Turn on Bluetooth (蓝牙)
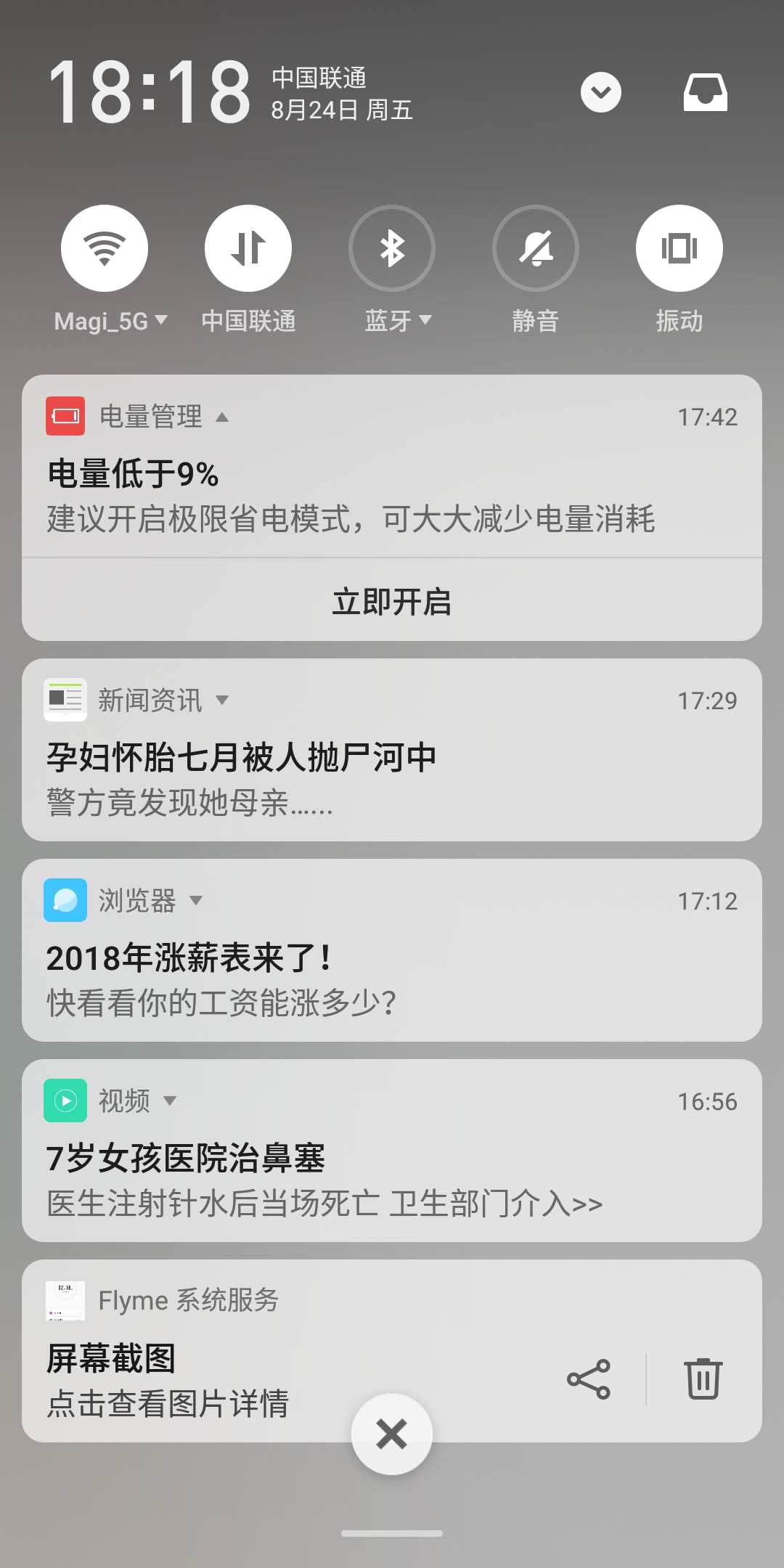Image resolution: width=784 pixels, height=1568 pixels. click(x=392, y=248)
